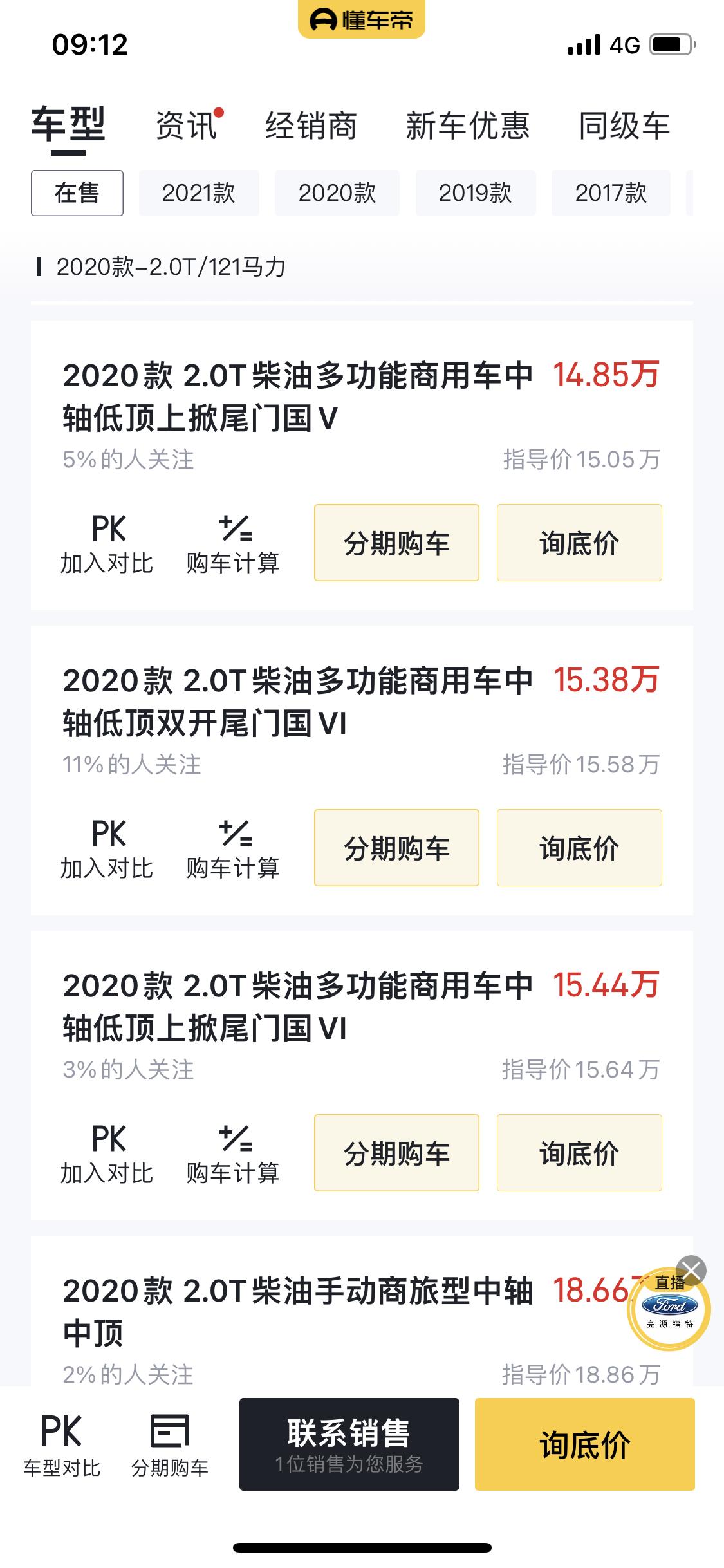Switch to 新车优惠 tab

coord(468,126)
